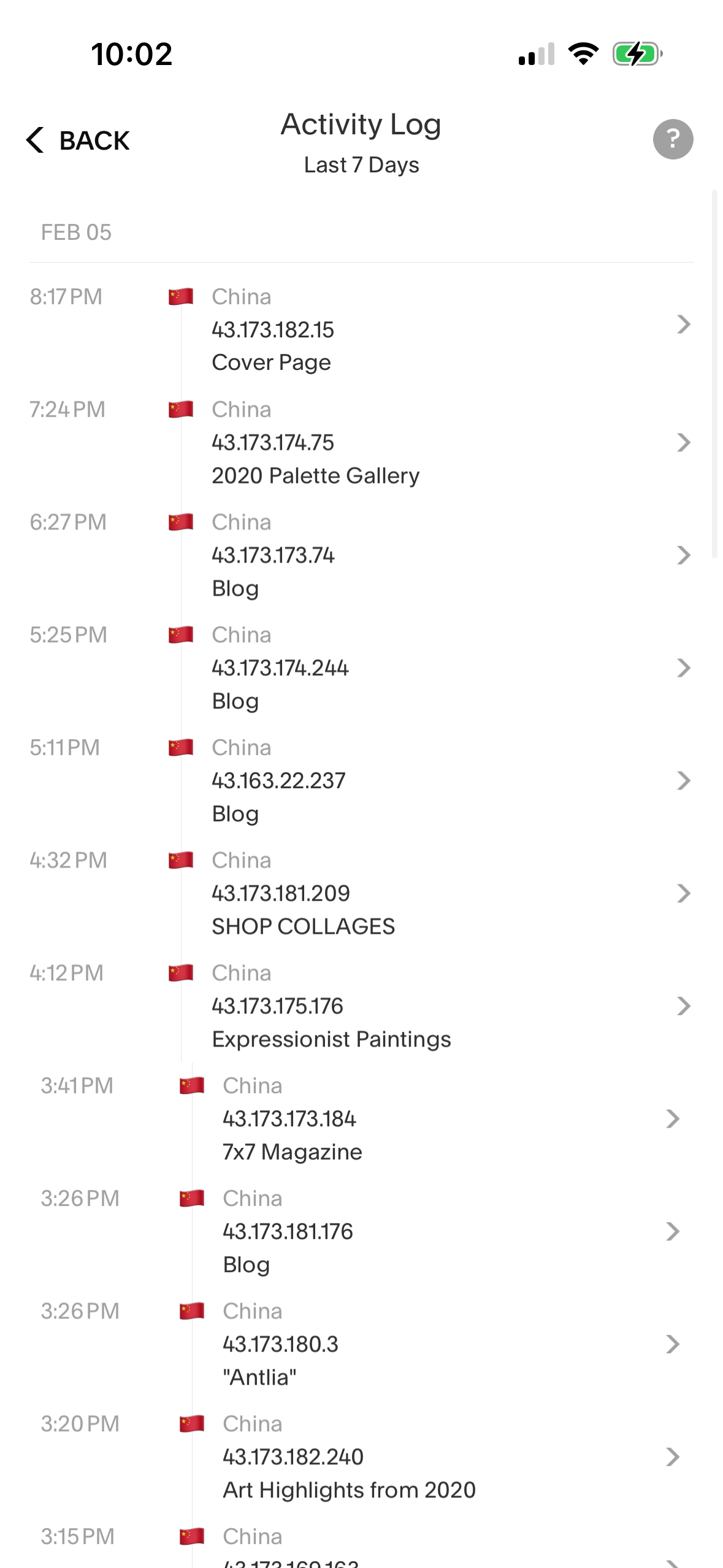Open the 8:17 PM Cover Page entry
Image resolution: width=723 pixels, height=1568 pixels.
tap(361, 329)
